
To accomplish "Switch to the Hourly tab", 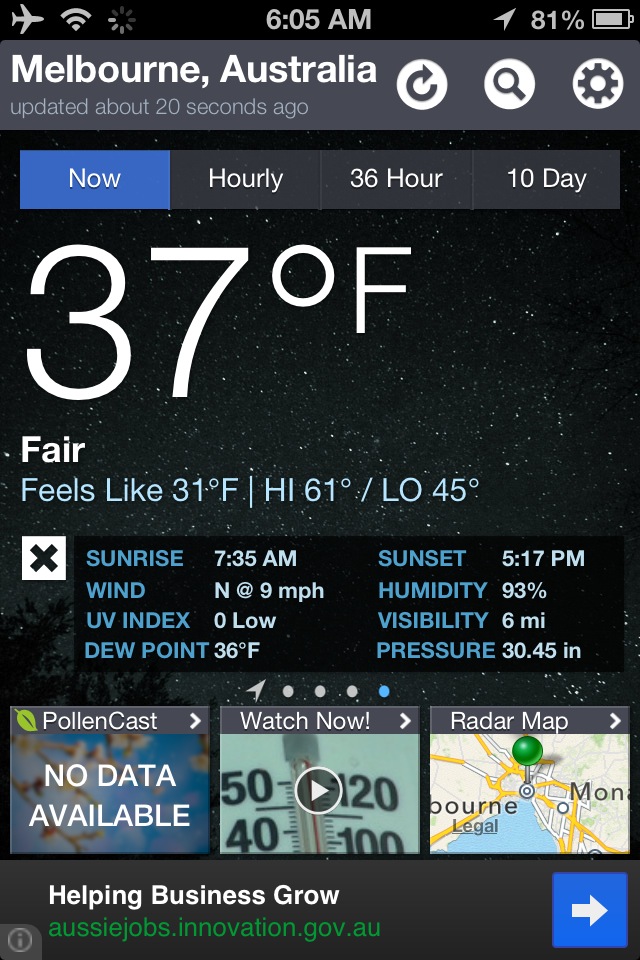I will tap(245, 179).
